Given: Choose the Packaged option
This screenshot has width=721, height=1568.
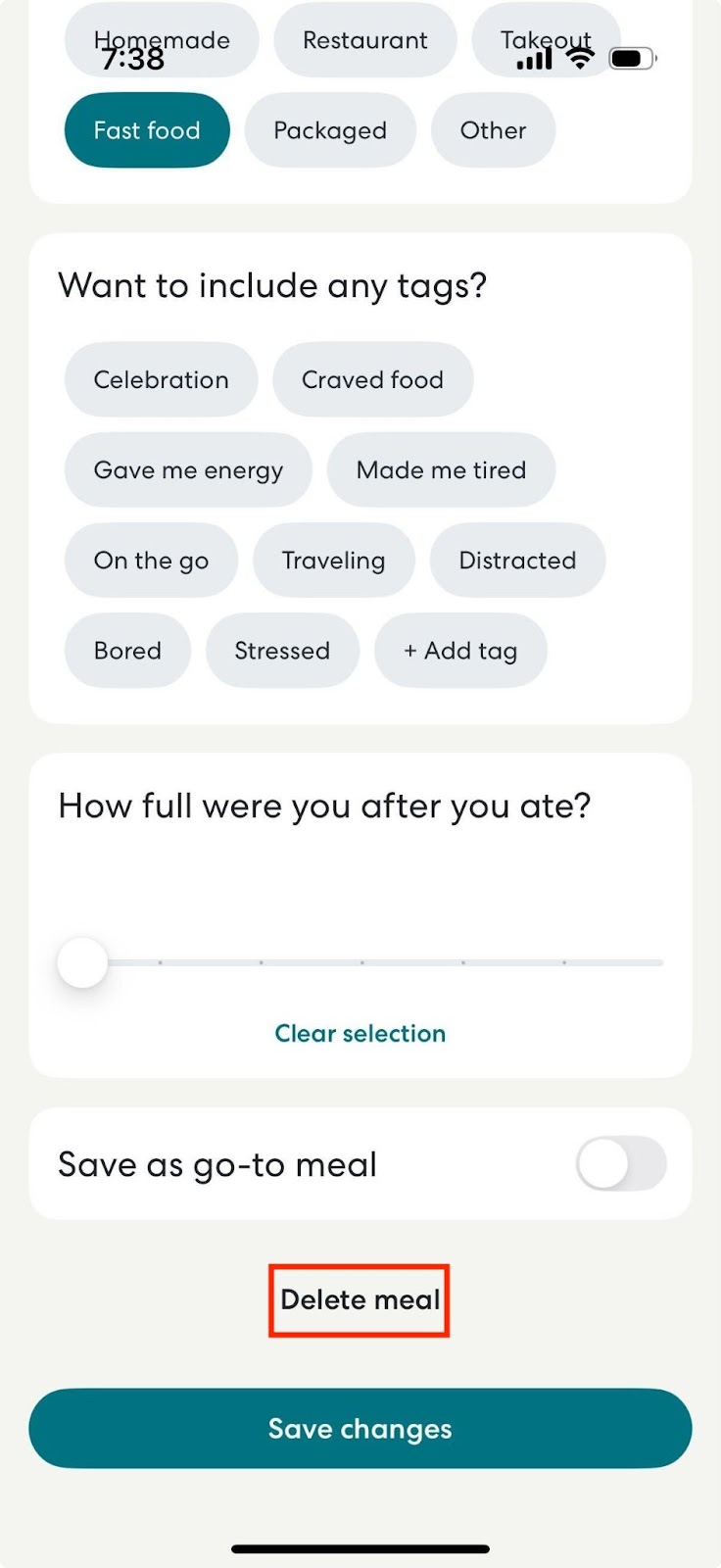Looking at the screenshot, I should (330, 130).
